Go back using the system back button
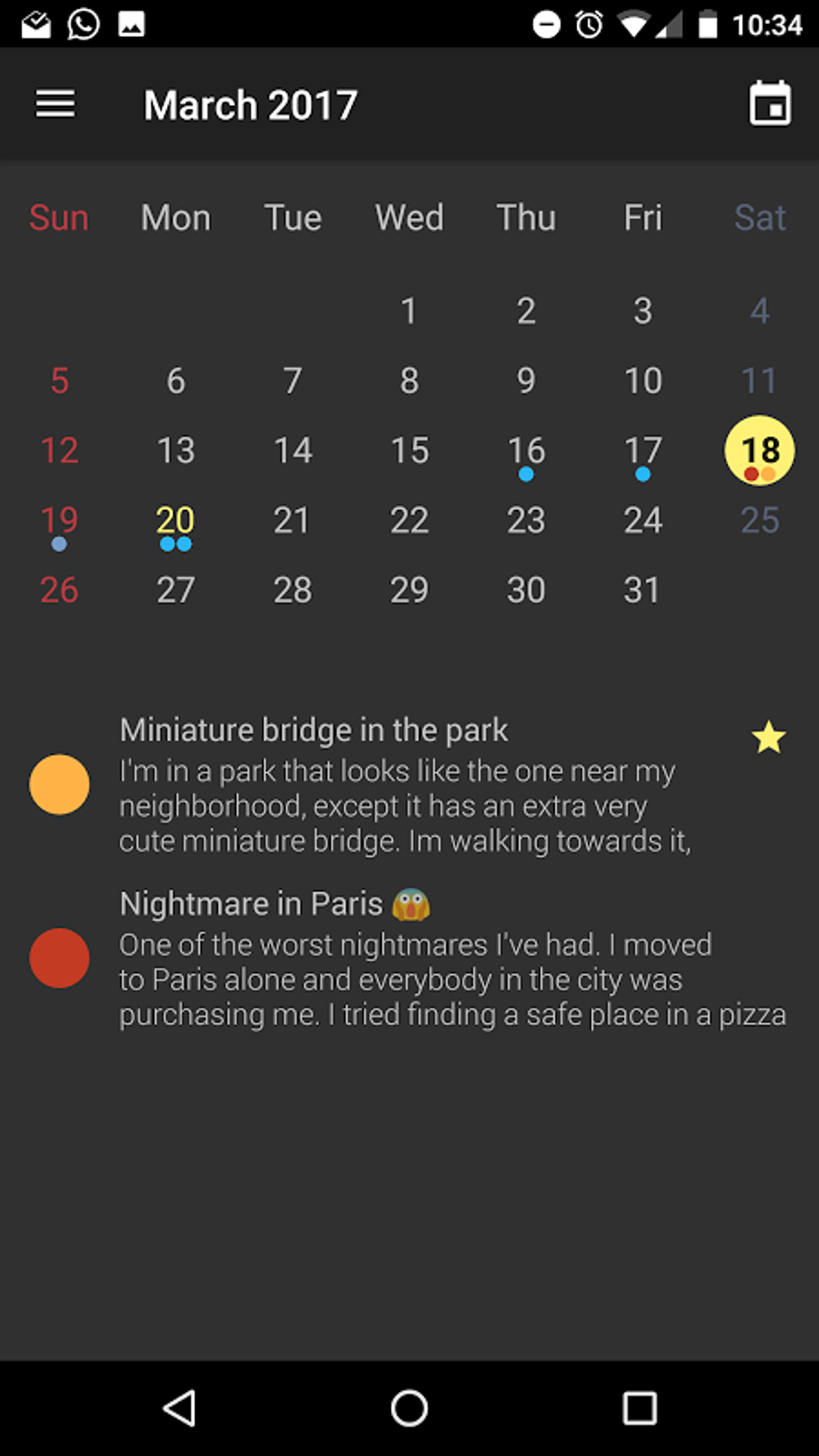This screenshot has height=1456, width=819. pyautogui.click(x=180, y=1408)
